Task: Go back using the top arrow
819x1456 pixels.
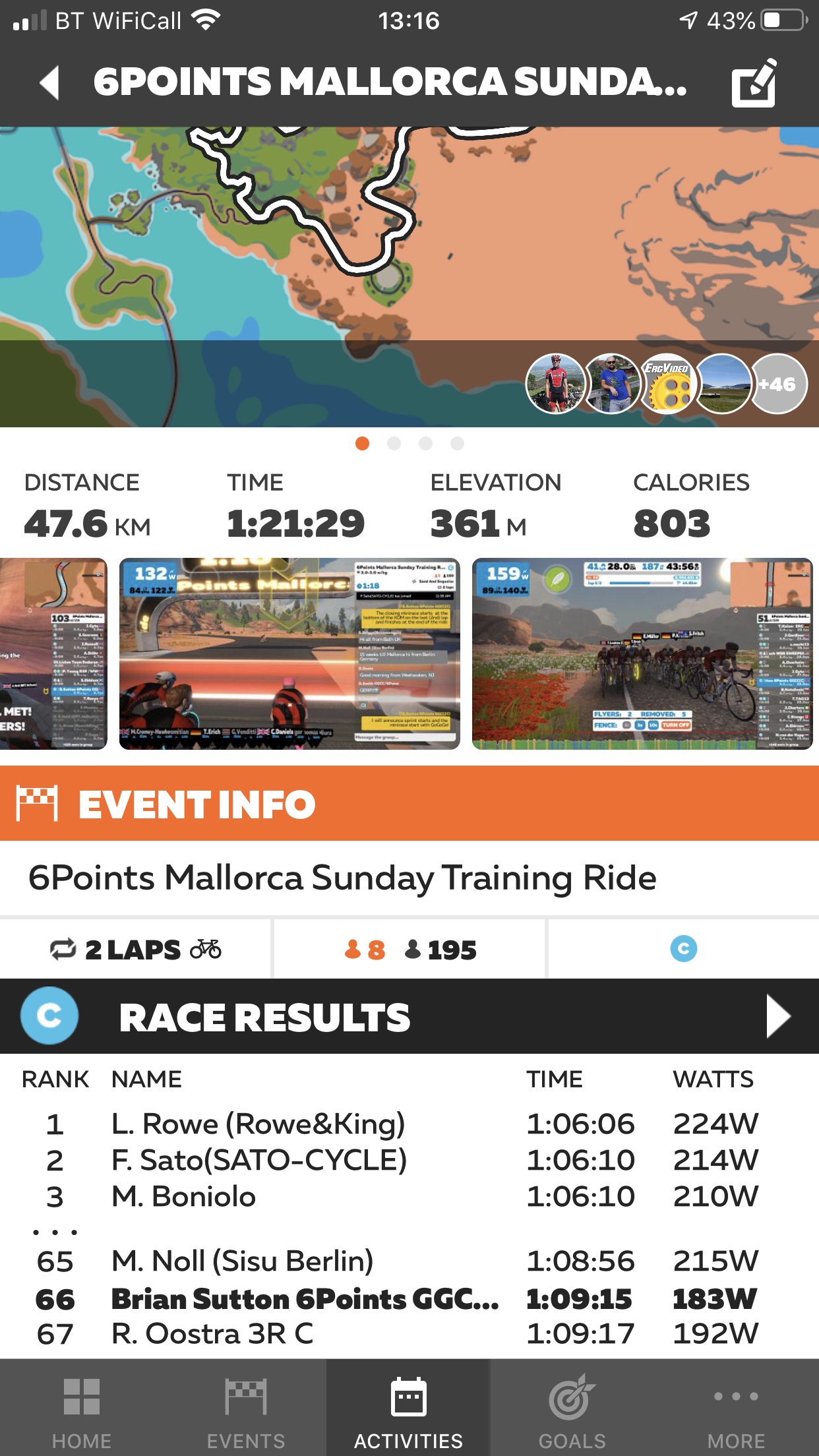Action: click(x=49, y=82)
